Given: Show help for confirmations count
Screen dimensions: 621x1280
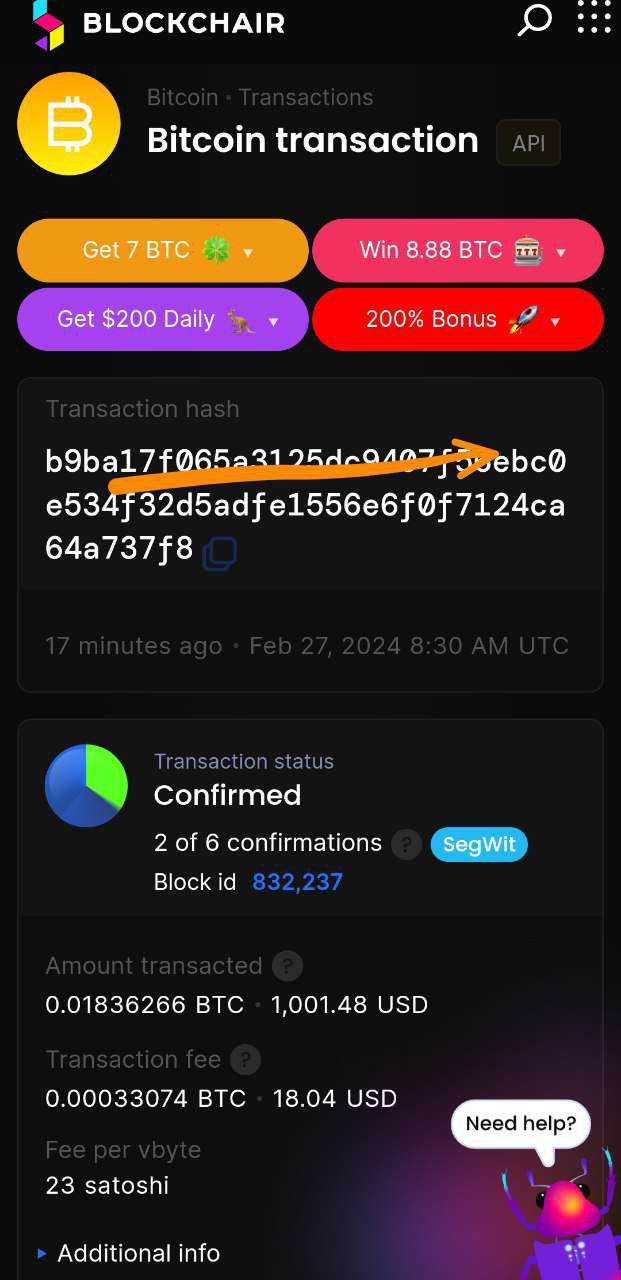Looking at the screenshot, I should coord(405,844).
